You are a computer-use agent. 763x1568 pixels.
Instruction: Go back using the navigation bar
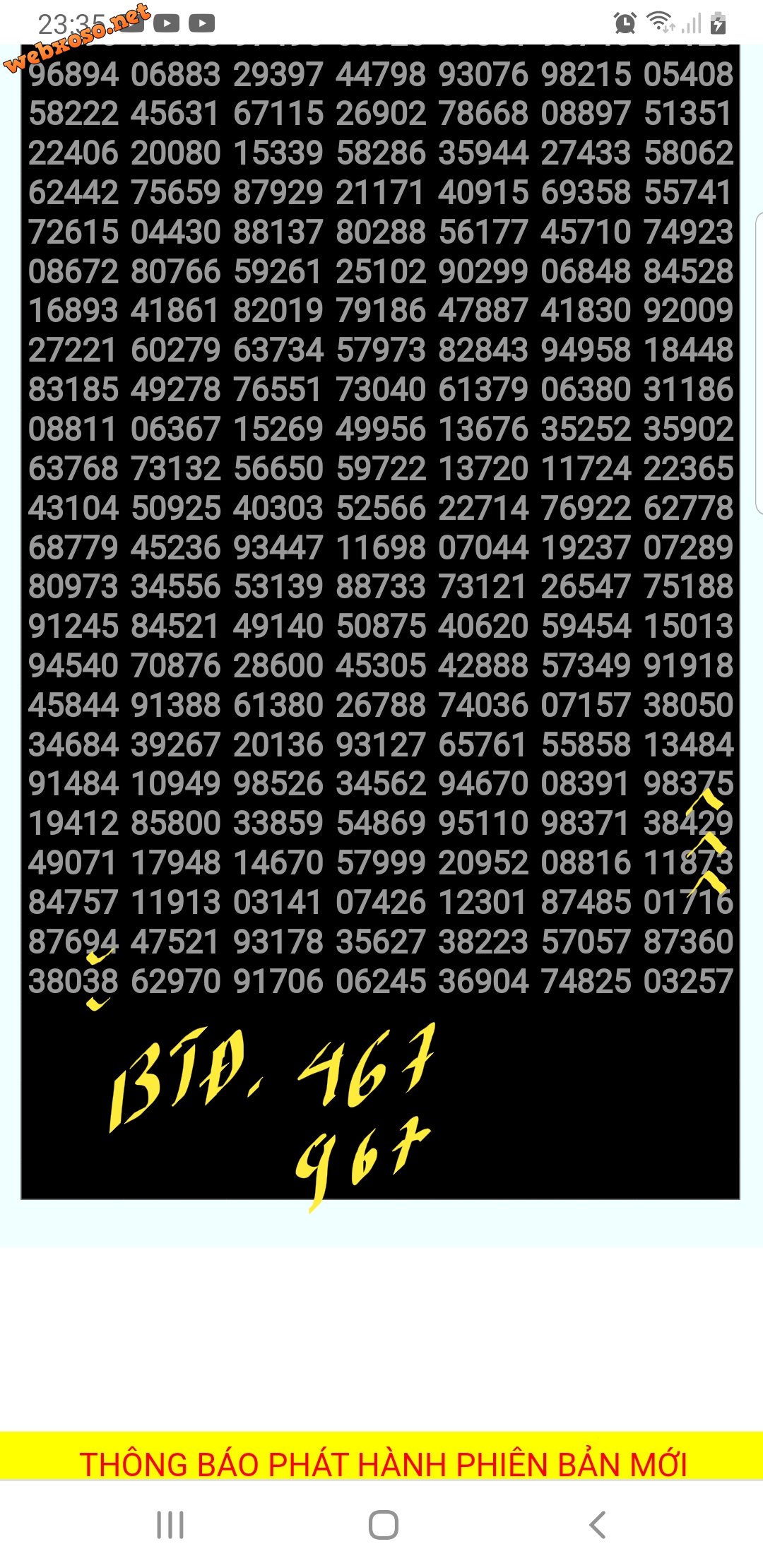coord(597,1525)
